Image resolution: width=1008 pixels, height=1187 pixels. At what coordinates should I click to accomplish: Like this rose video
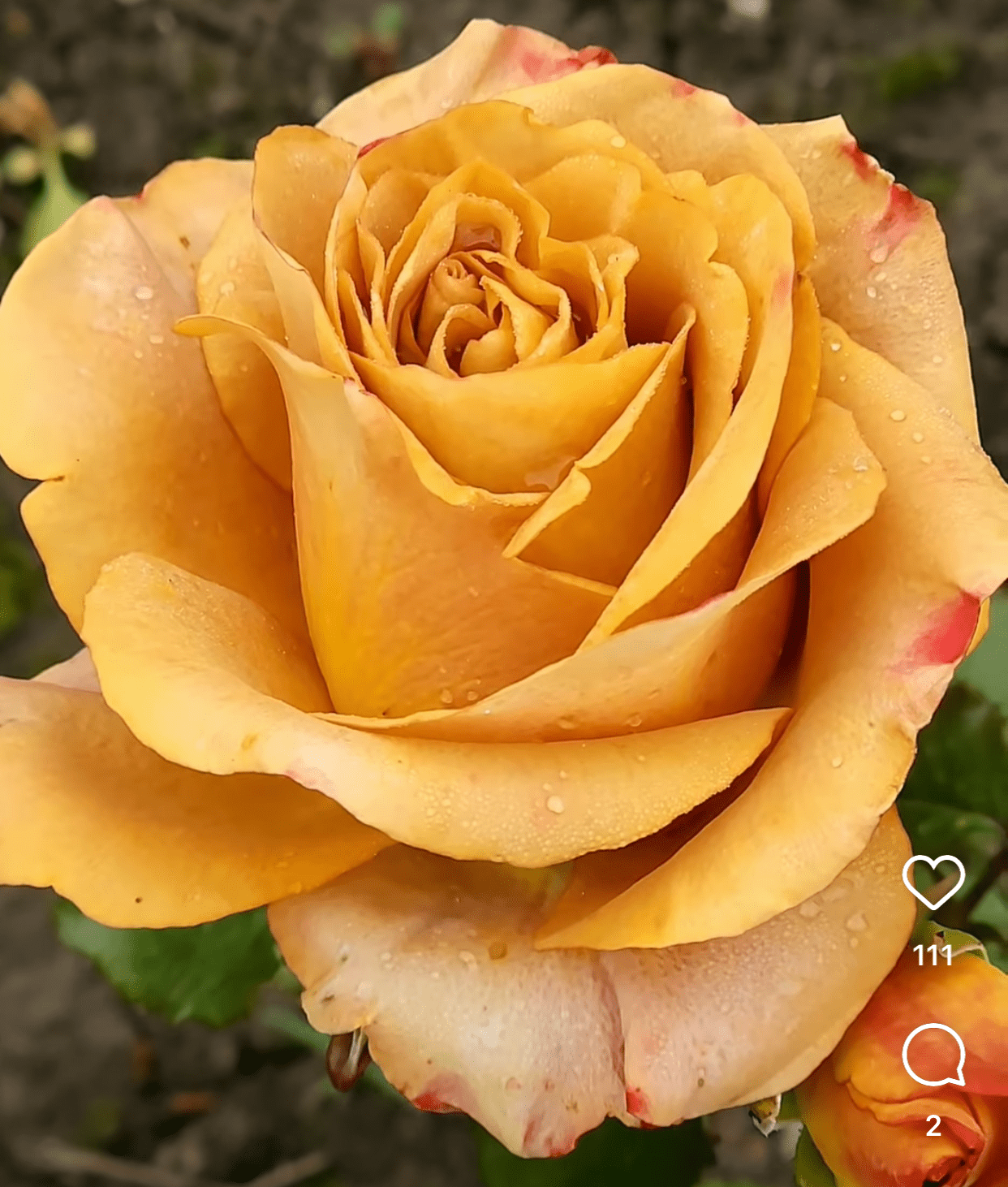point(933,882)
